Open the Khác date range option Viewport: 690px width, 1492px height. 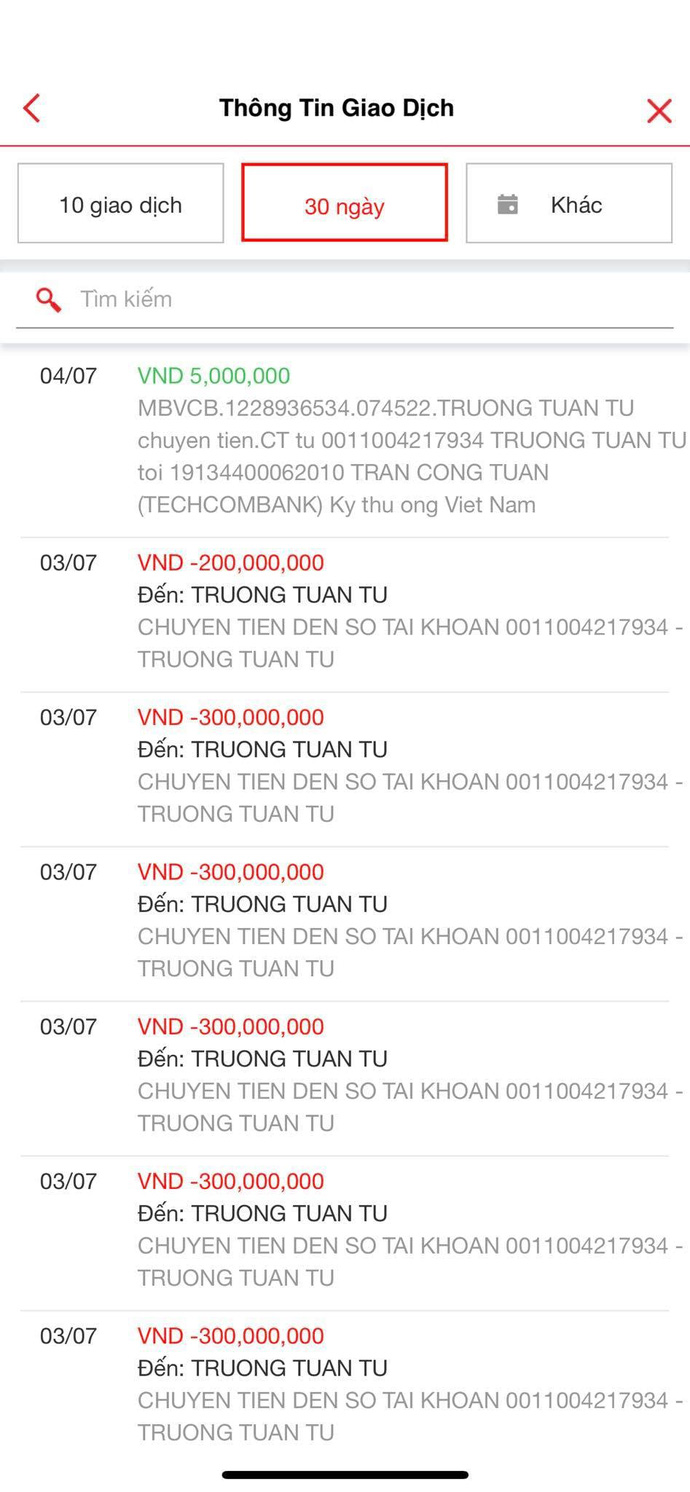568,204
